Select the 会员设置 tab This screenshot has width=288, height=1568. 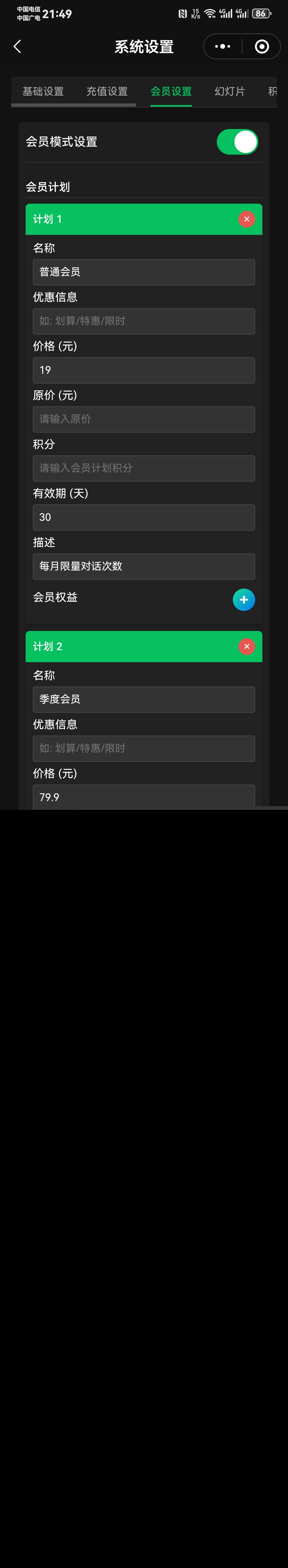click(x=171, y=91)
